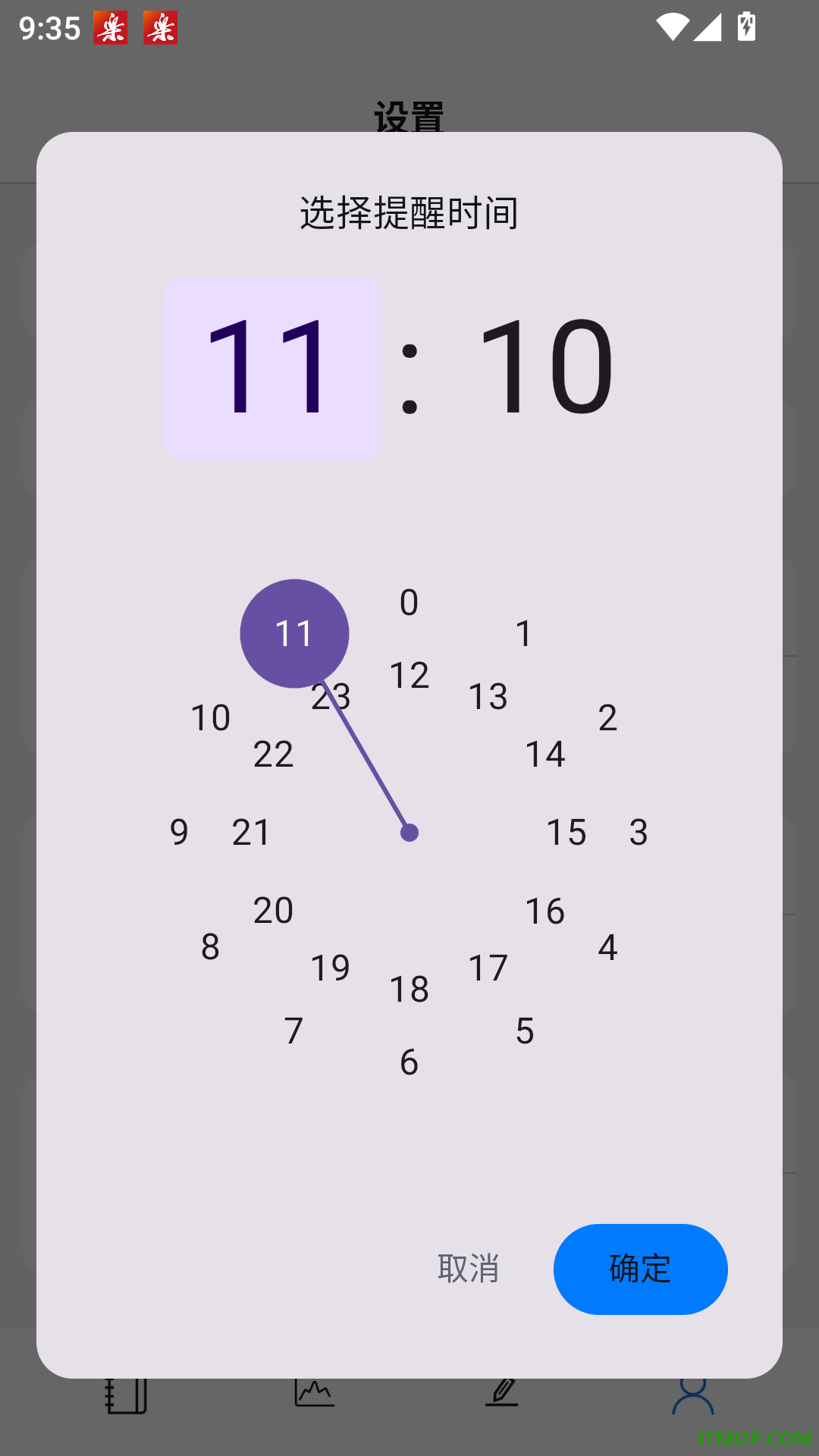
Task: Confirm the time with 确定
Action: point(640,1269)
